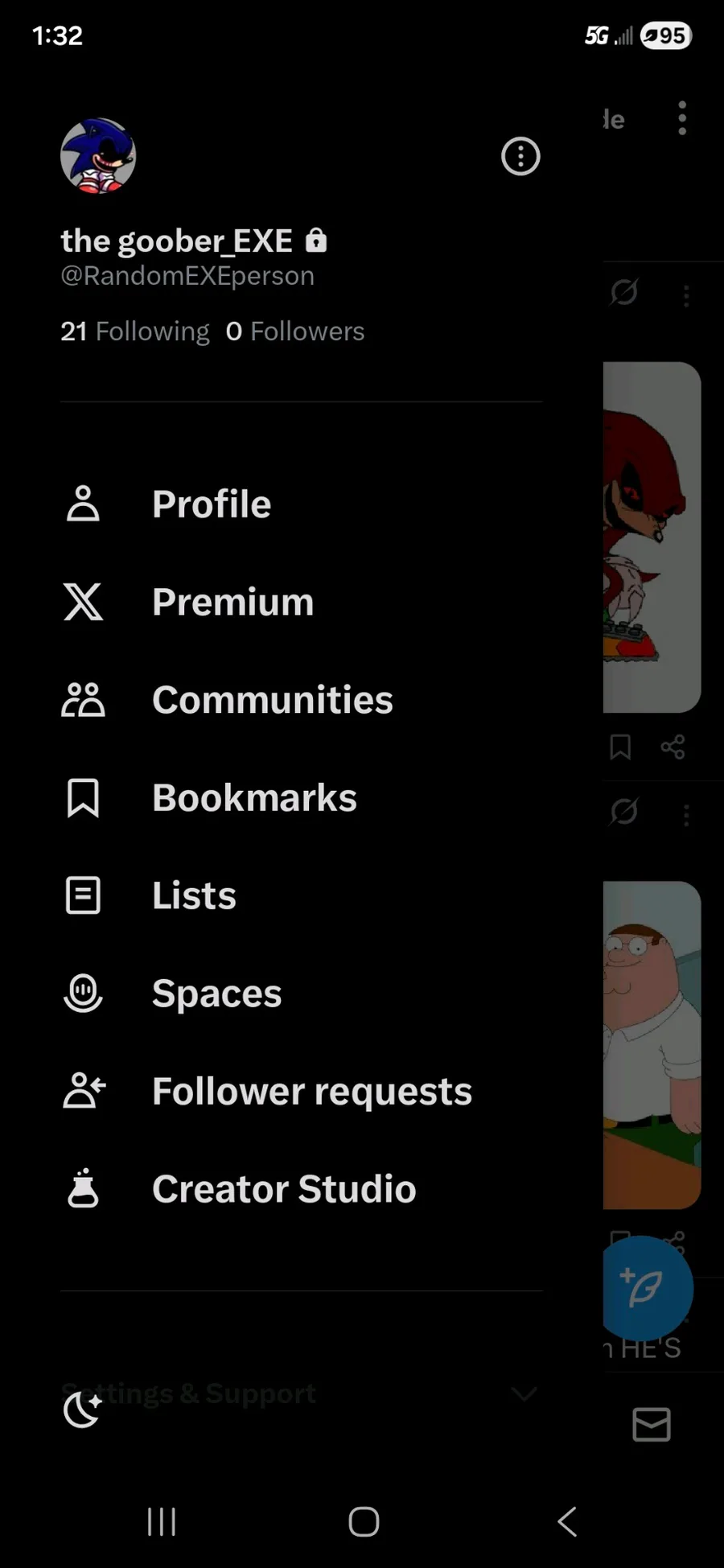View the 0 Followers list
The width and height of the screenshot is (724, 1568).
click(x=295, y=331)
